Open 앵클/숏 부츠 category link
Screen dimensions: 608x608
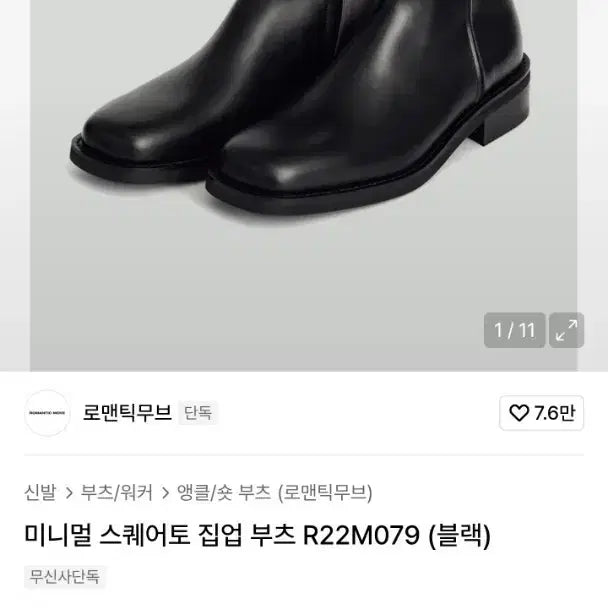pyautogui.click(x=224, y=492)
